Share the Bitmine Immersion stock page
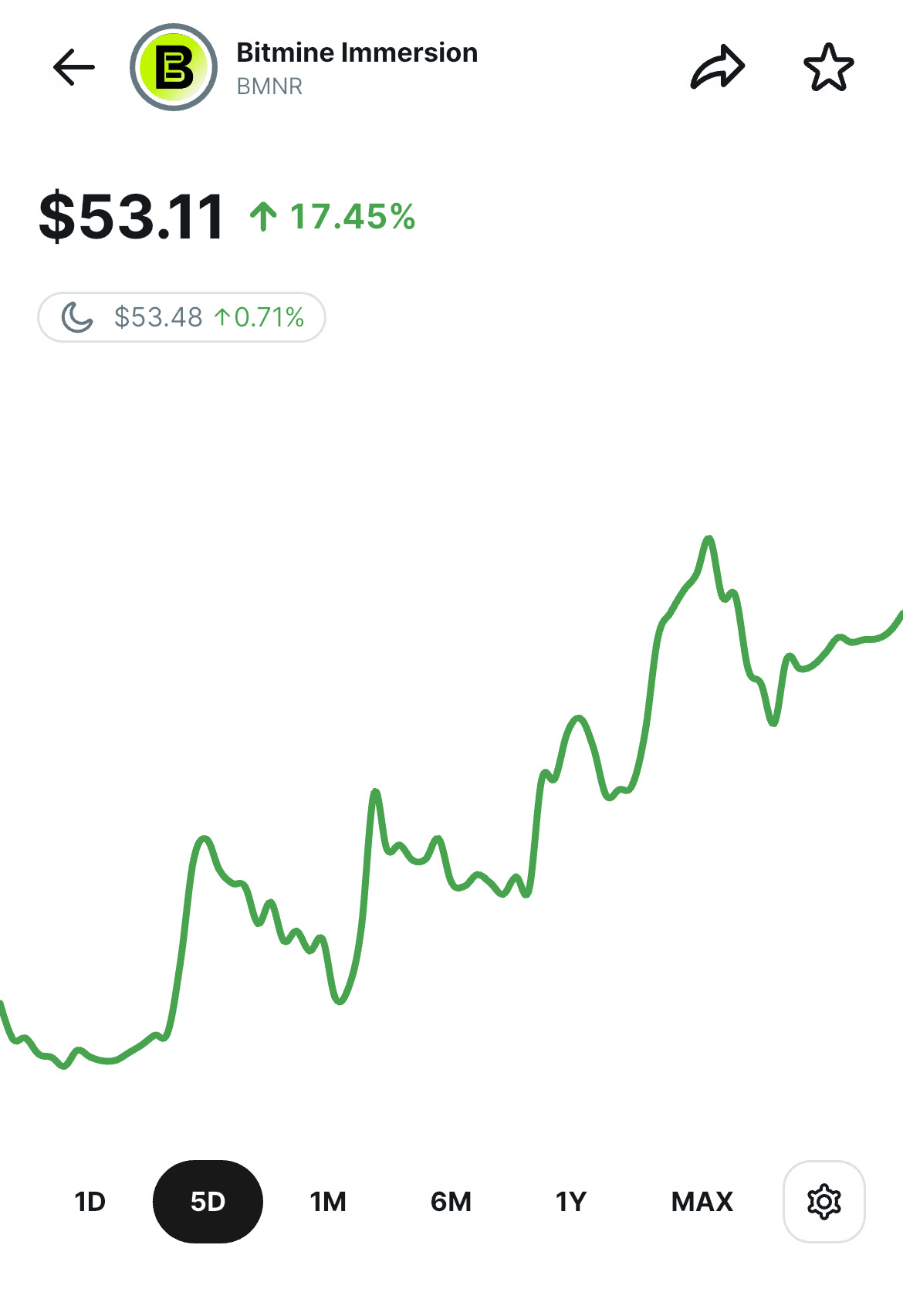903x1316 pixels. (717, 67)
